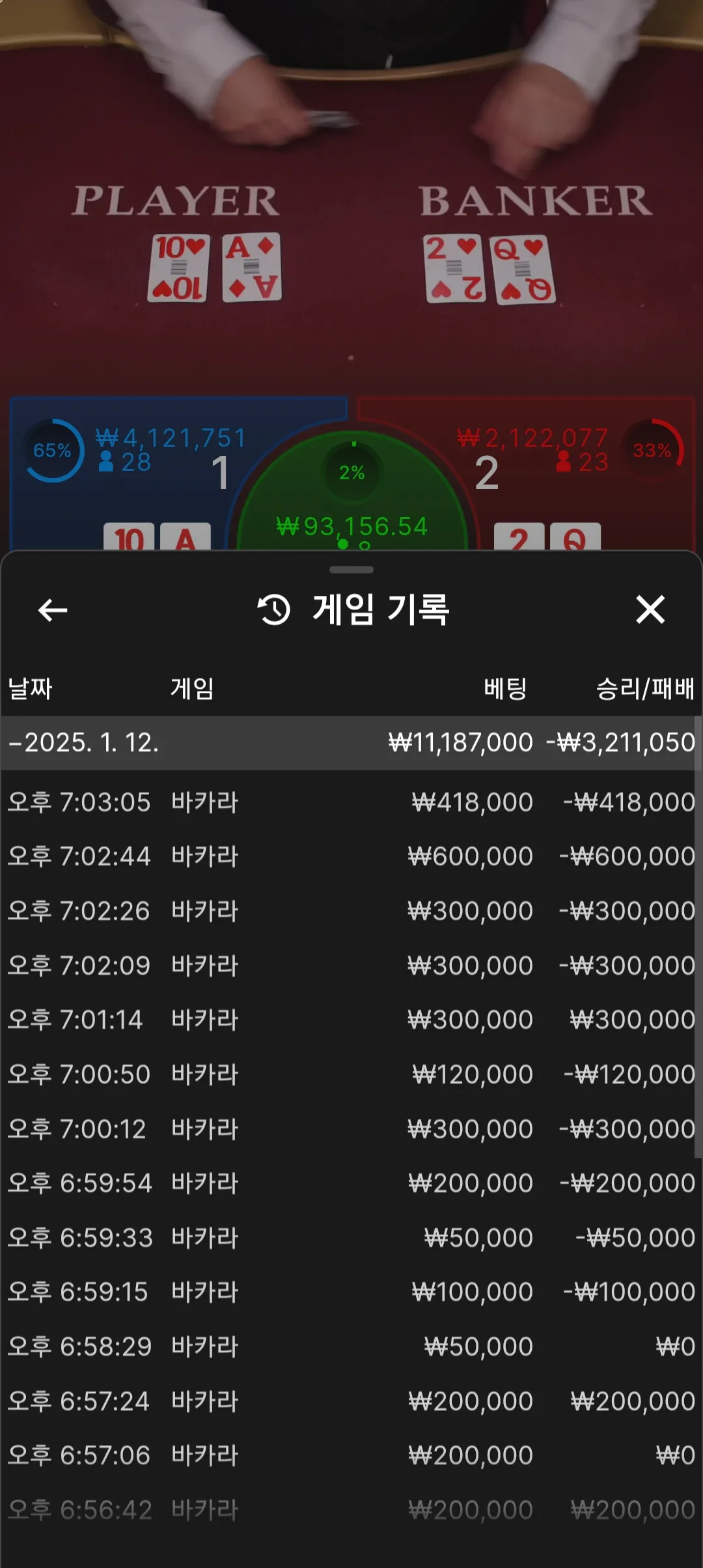Open the 오후 6:58:29 바카라 record

pyautogui.click(x=351, y=1347)
